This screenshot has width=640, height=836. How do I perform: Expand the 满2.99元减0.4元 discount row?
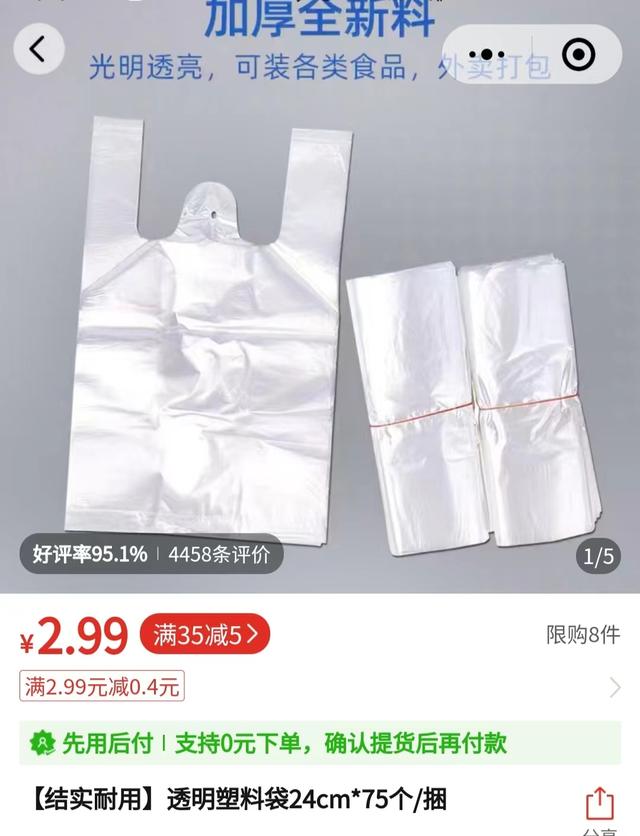coord(614,687)
